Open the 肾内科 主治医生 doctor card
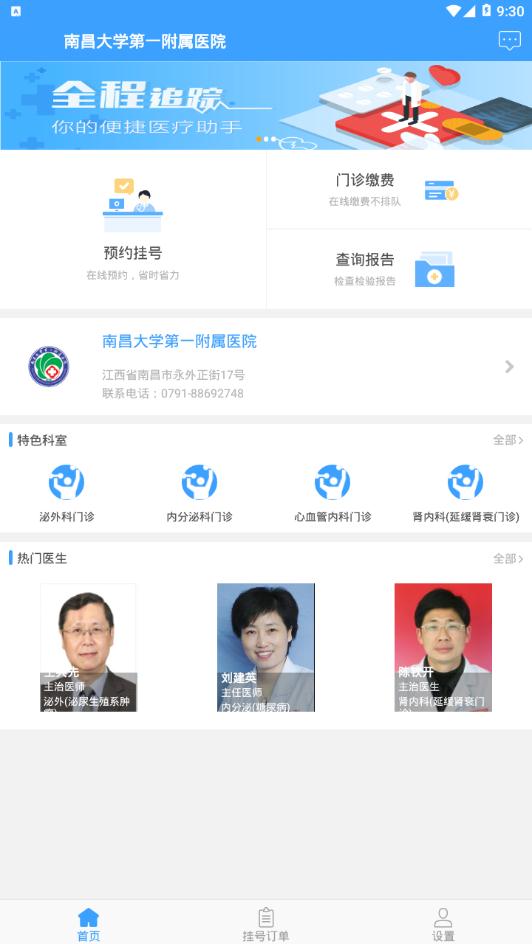Image resolution: width=532 pixels, height=944 pixels. coord(443,647)
